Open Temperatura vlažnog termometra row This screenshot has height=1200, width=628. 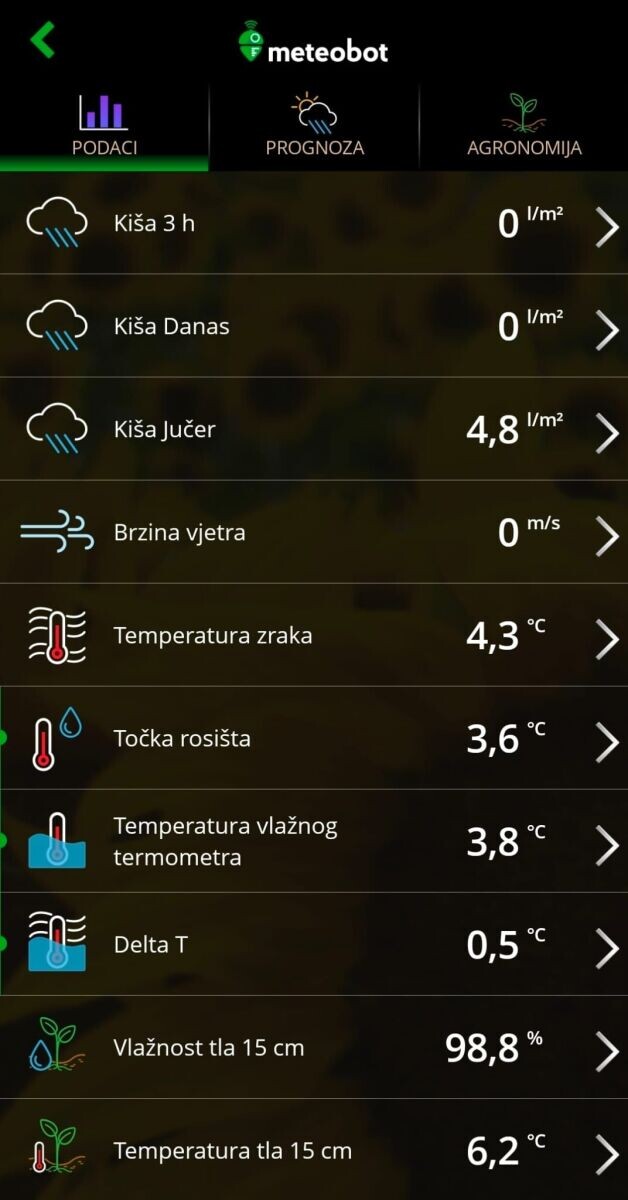tap(314, 842)
